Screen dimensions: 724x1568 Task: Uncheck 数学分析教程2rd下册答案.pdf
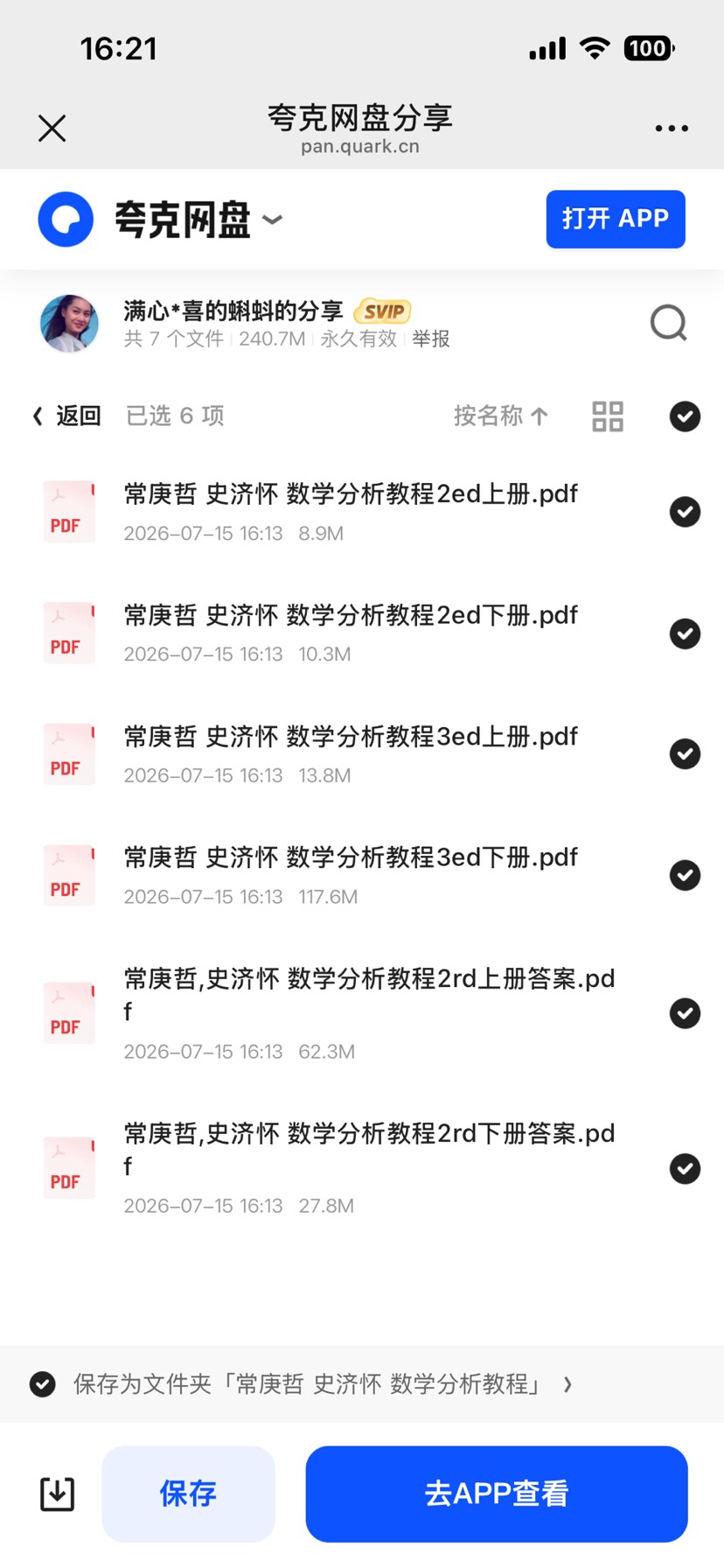(685, 1168)
